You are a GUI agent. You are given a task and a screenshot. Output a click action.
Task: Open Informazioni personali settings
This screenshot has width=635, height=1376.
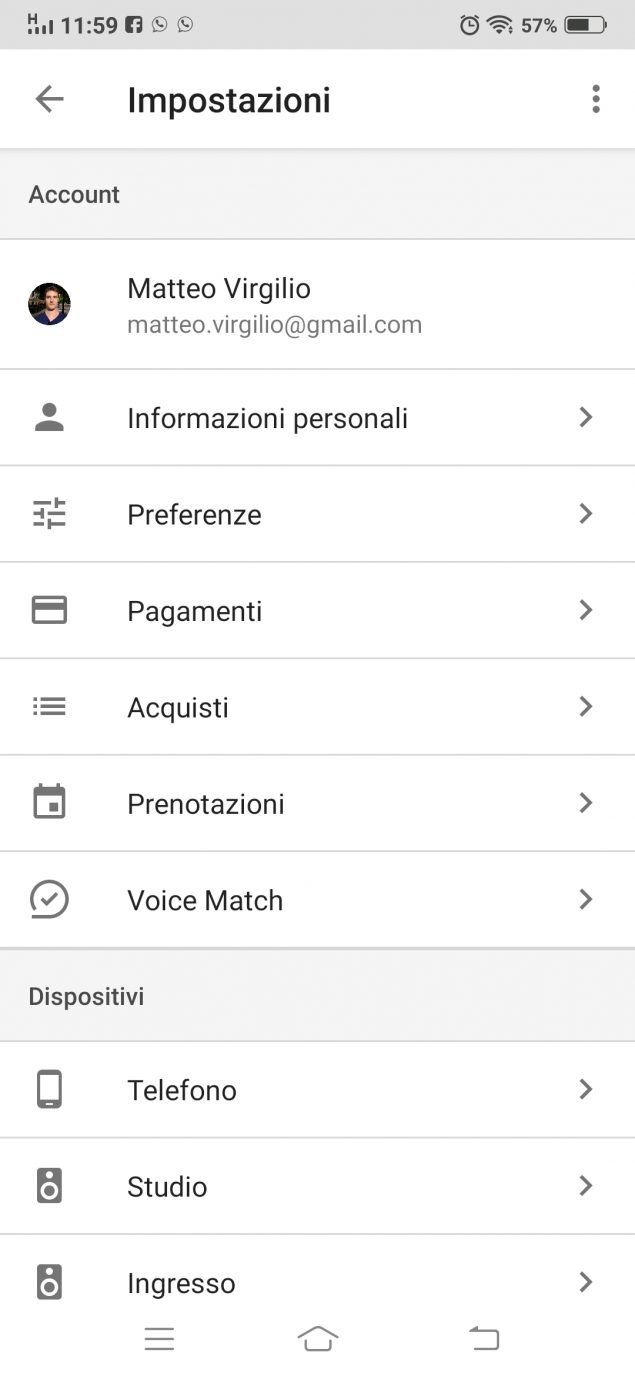(x=317, y=418)
